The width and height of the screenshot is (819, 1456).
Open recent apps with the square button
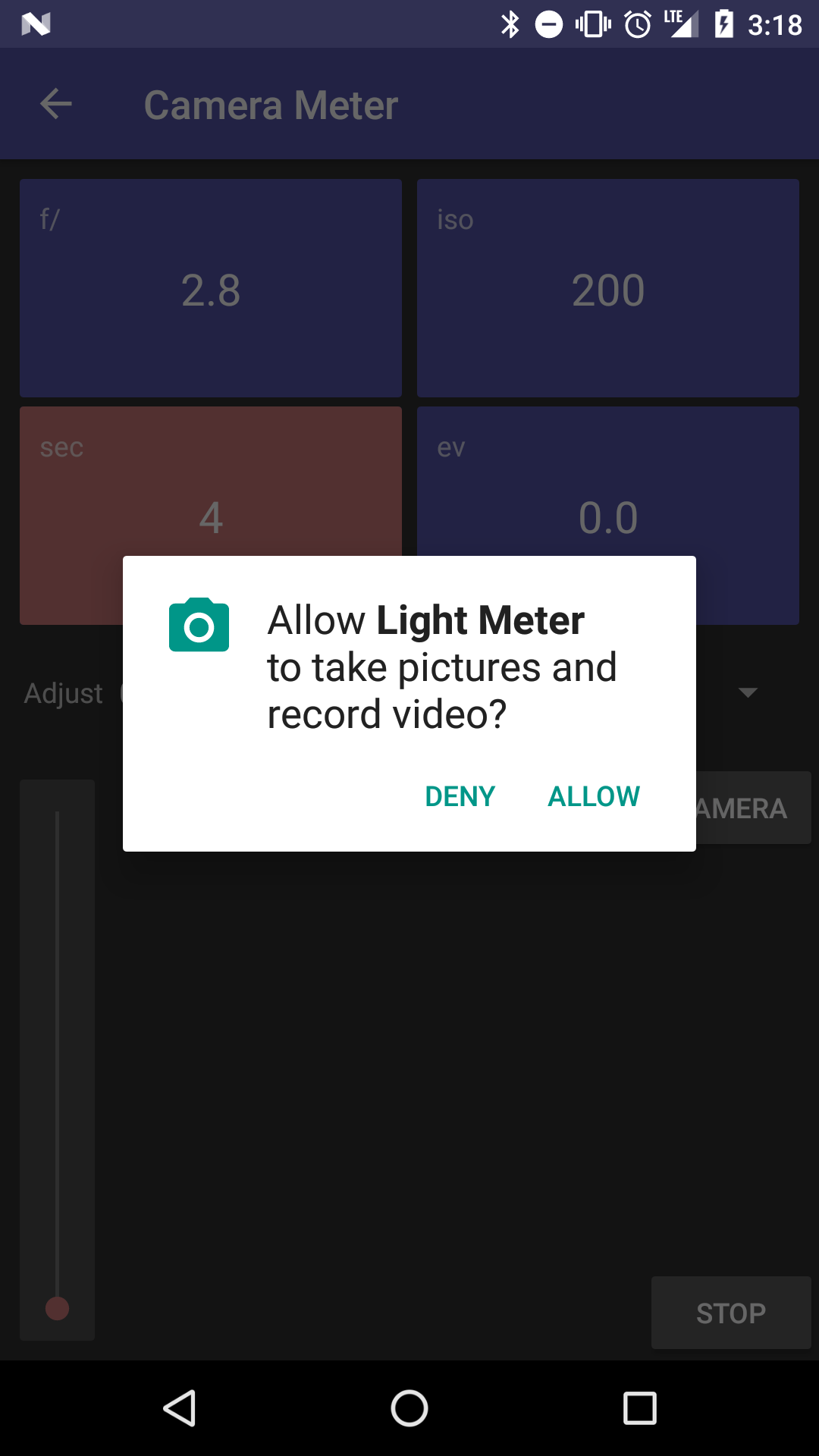point(640,1408)
